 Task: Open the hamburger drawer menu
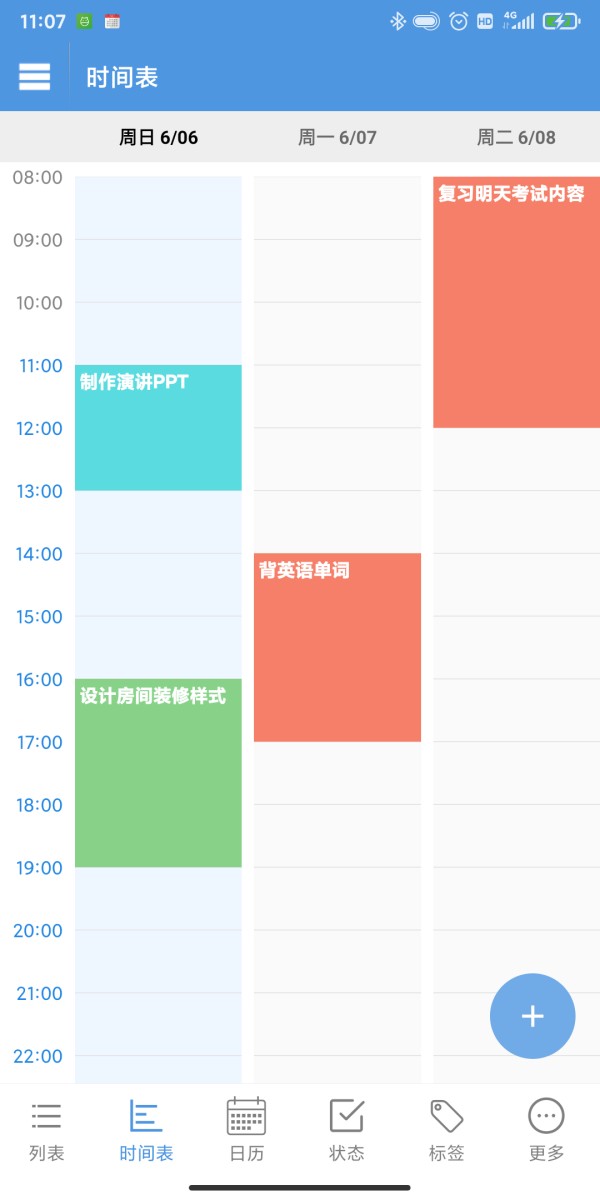click(34, 76)
